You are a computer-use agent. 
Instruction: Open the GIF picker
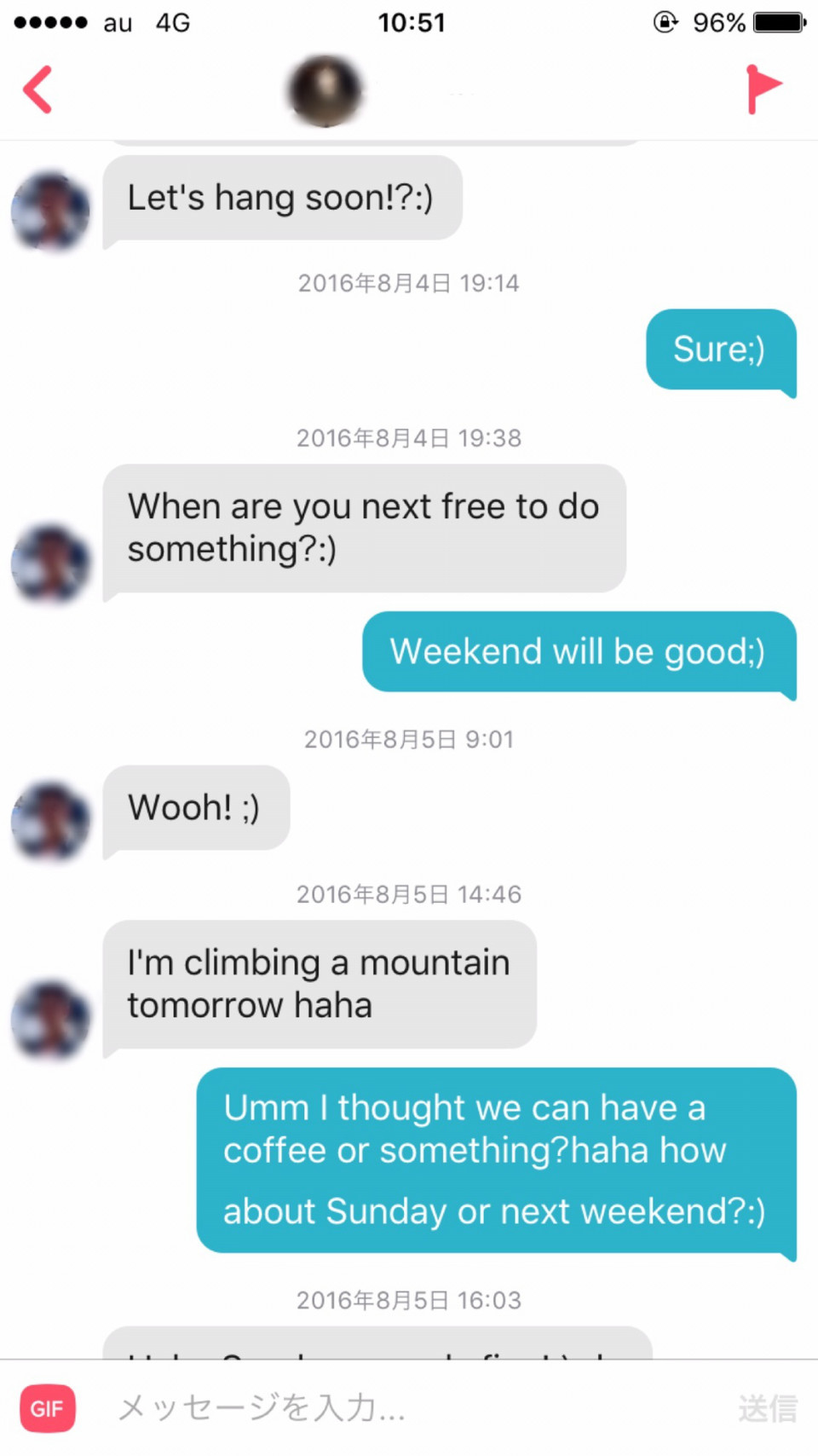click(48, 1407)
